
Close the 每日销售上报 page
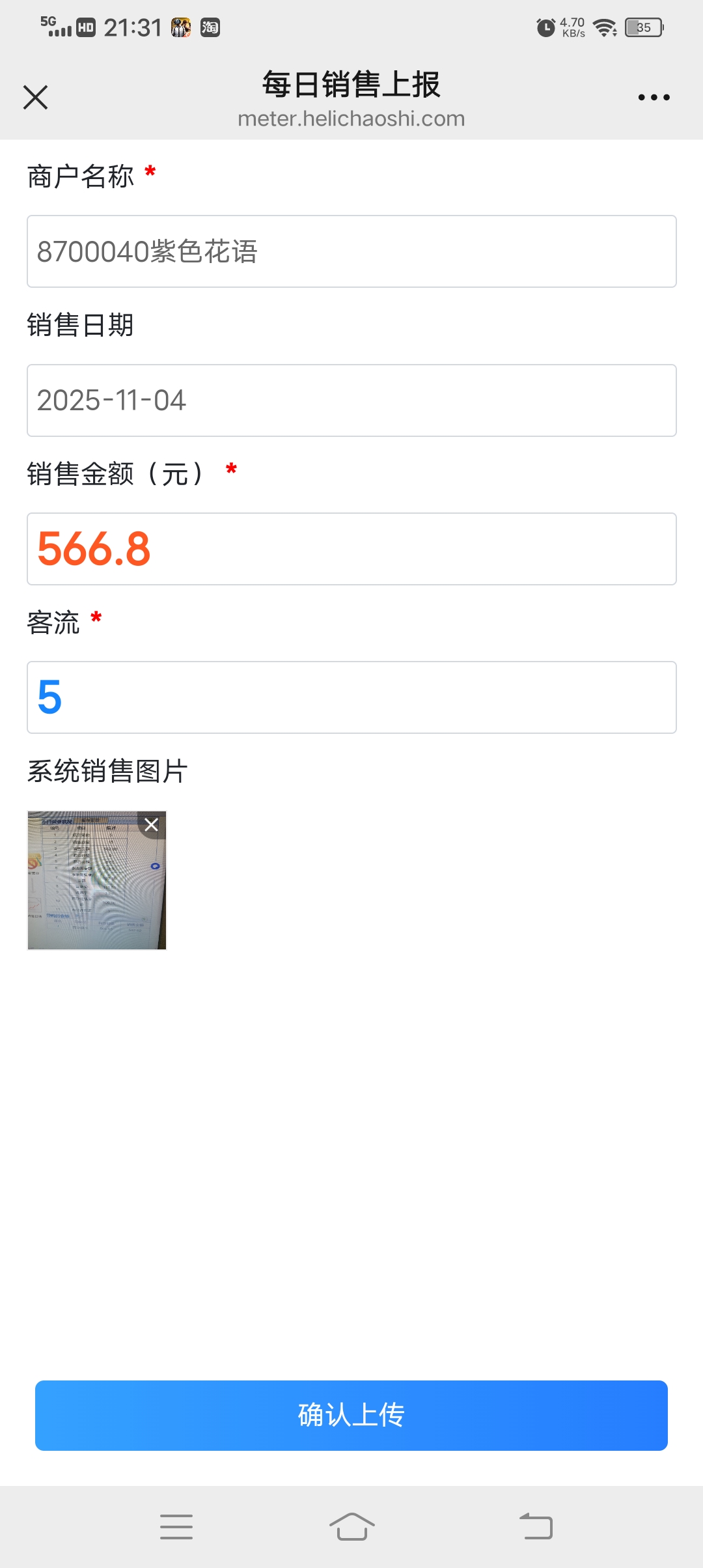(x=36, y=98)
